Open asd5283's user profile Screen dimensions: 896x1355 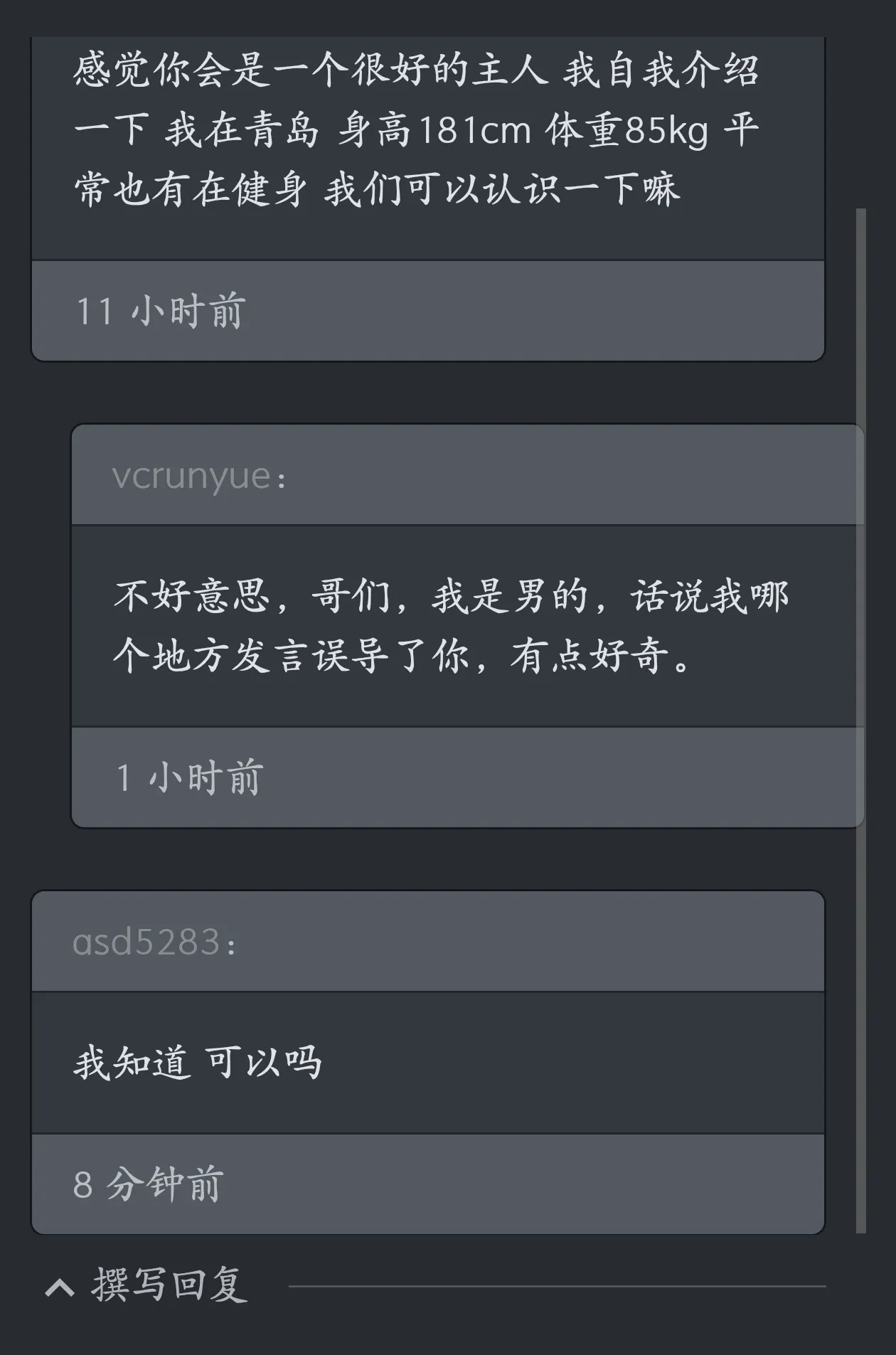(147, 942)
